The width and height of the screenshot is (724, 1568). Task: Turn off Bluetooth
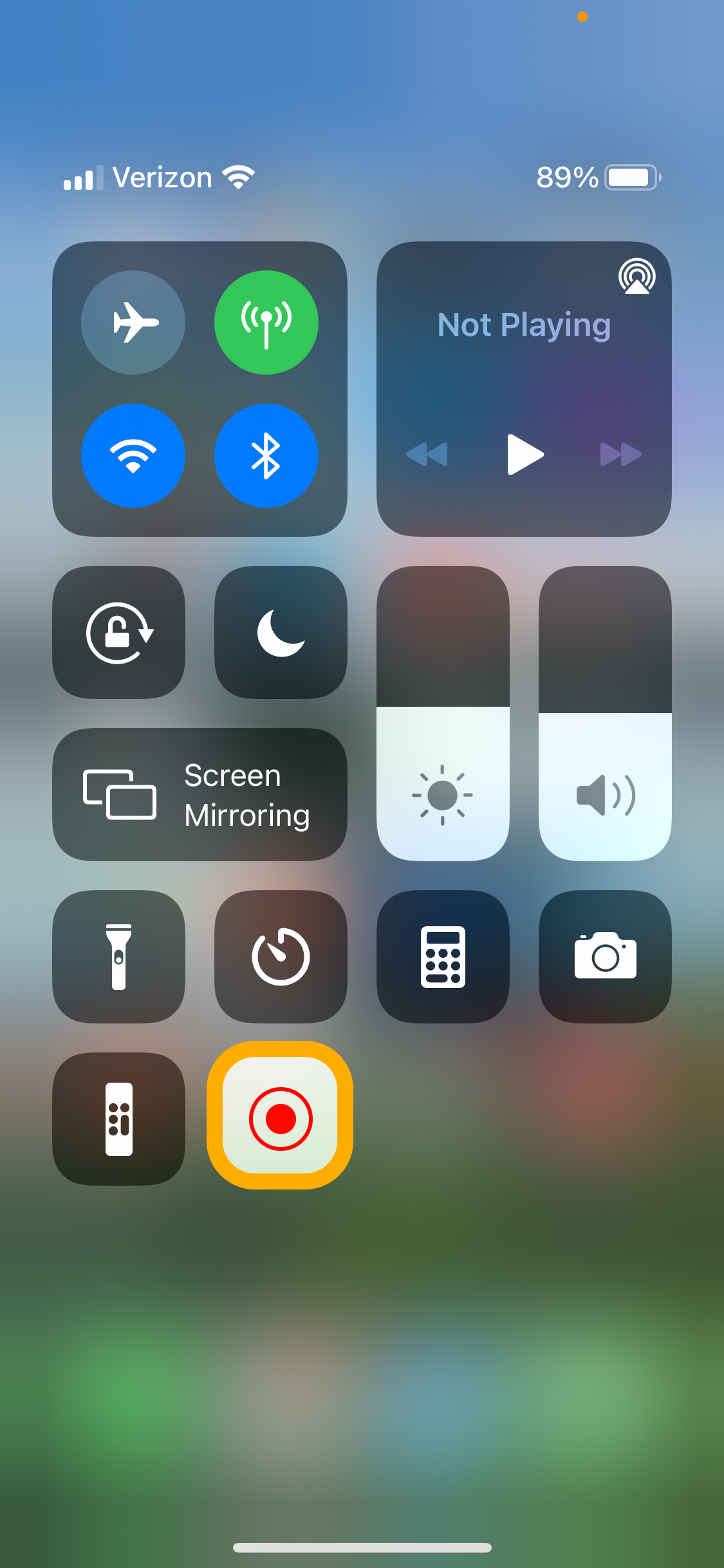(266, 456)
